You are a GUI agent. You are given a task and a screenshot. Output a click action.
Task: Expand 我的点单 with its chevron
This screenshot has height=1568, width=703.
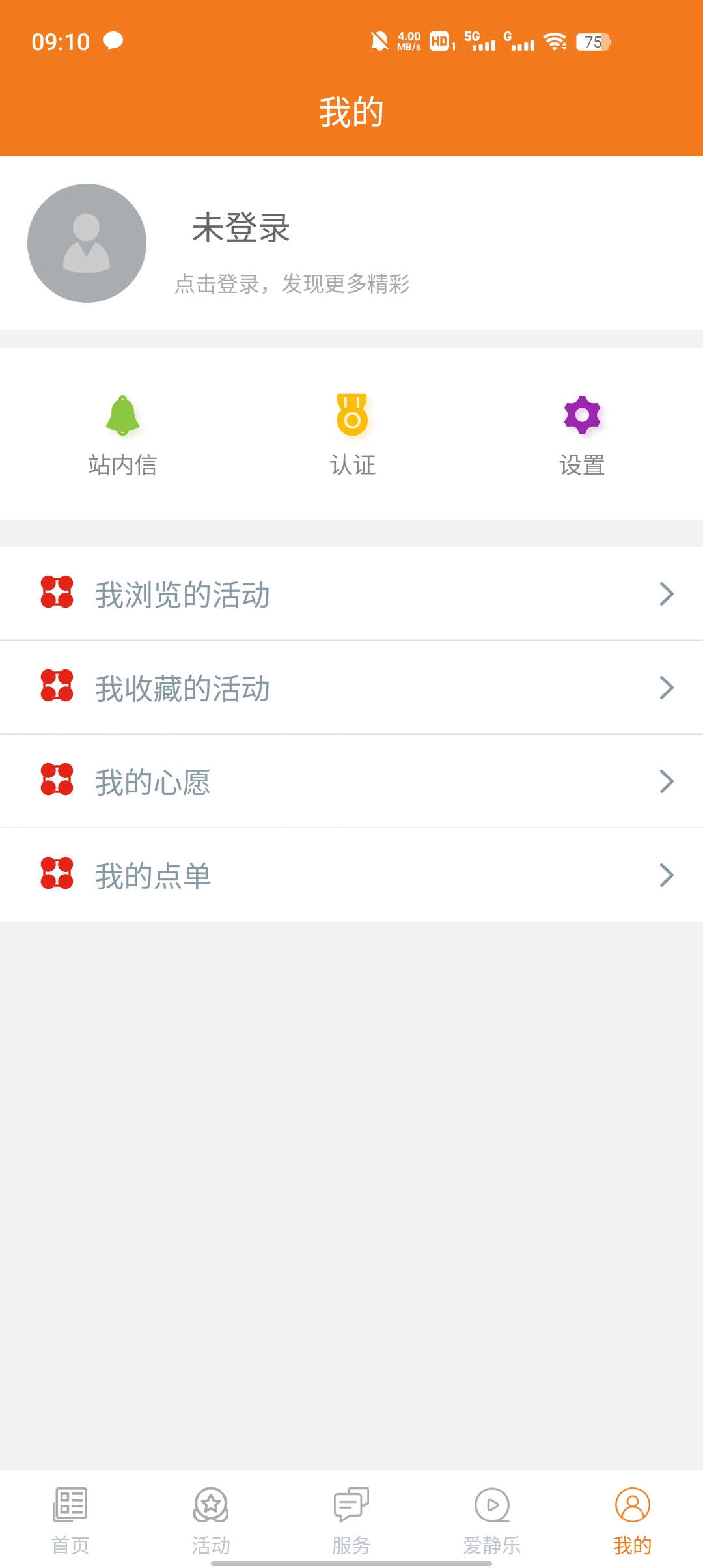click(x=665, y=875)
